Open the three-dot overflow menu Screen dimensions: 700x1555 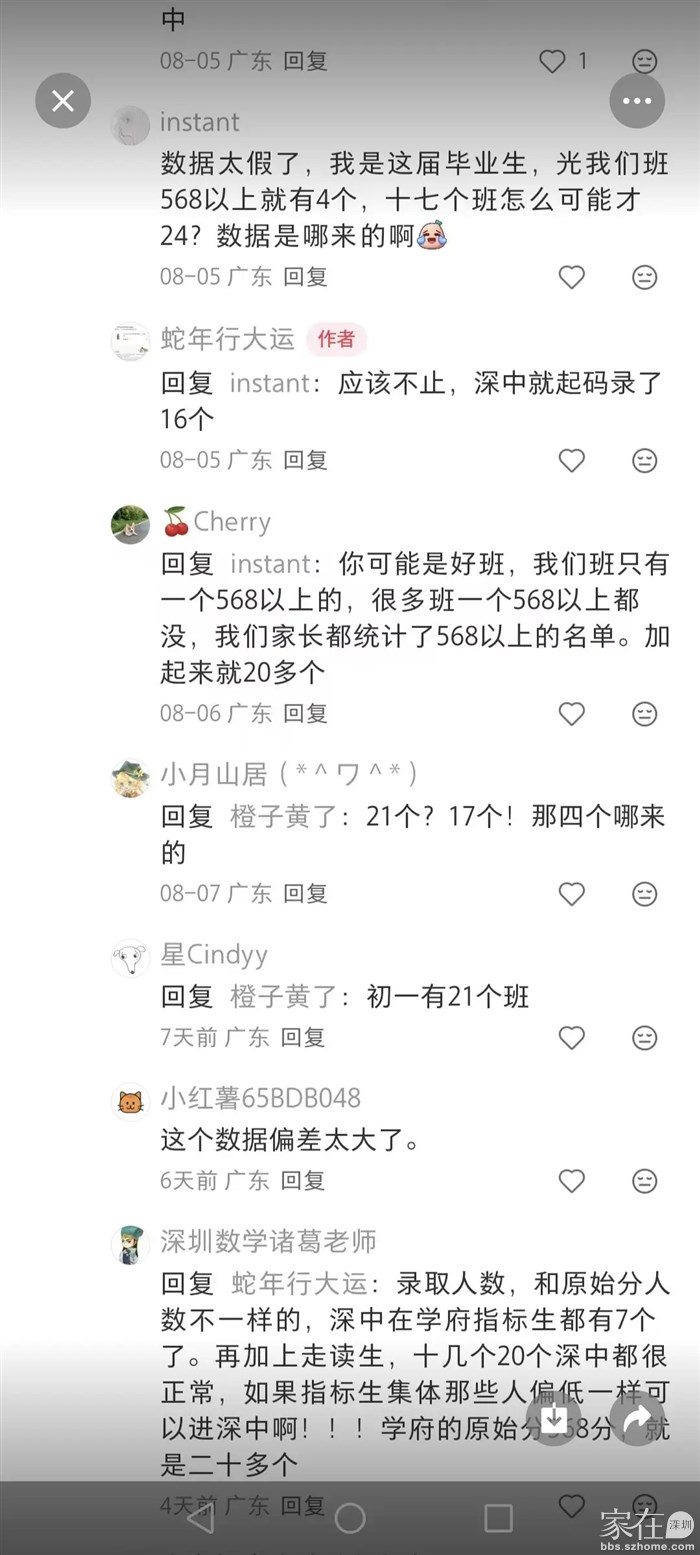pos(637,100)
